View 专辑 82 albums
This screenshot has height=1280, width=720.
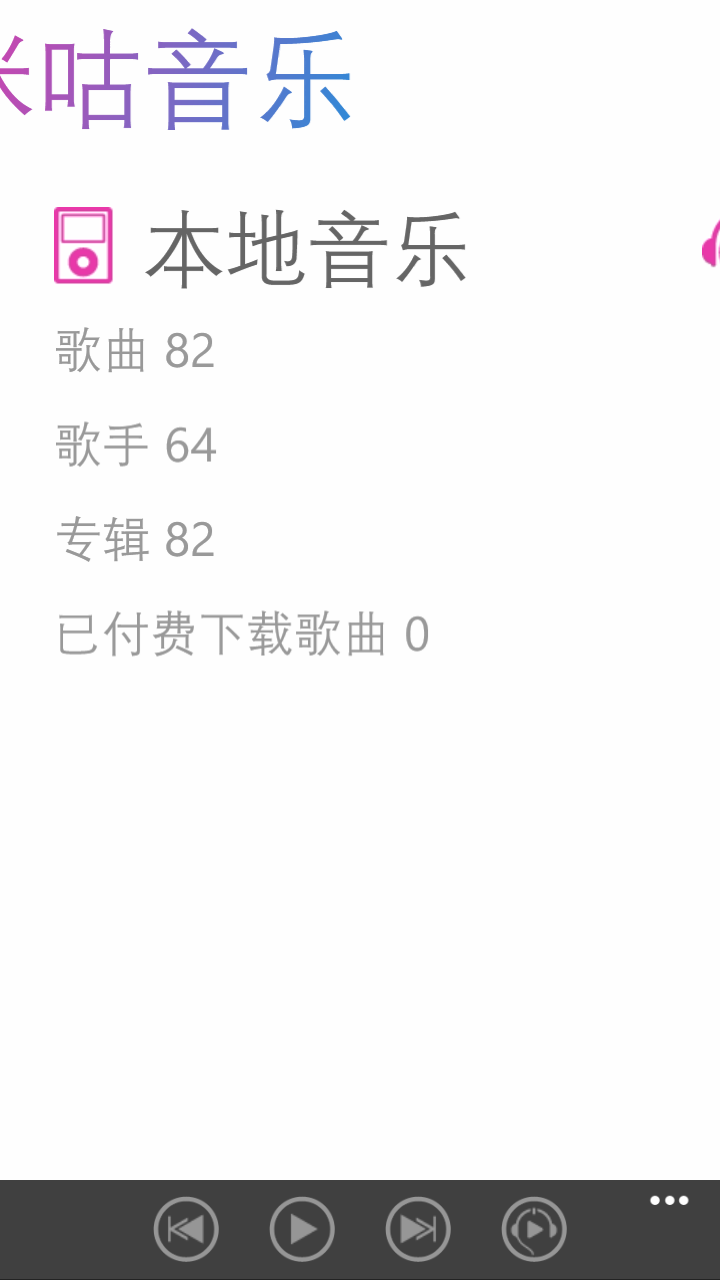[136, 540]
